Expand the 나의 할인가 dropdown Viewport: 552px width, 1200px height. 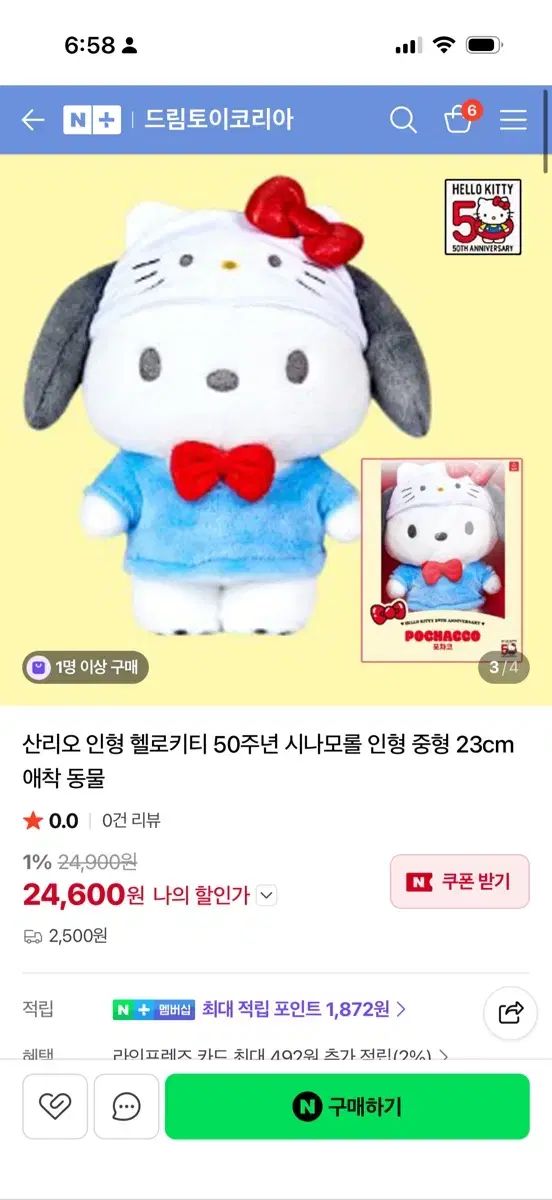click(x=266, y=895)
